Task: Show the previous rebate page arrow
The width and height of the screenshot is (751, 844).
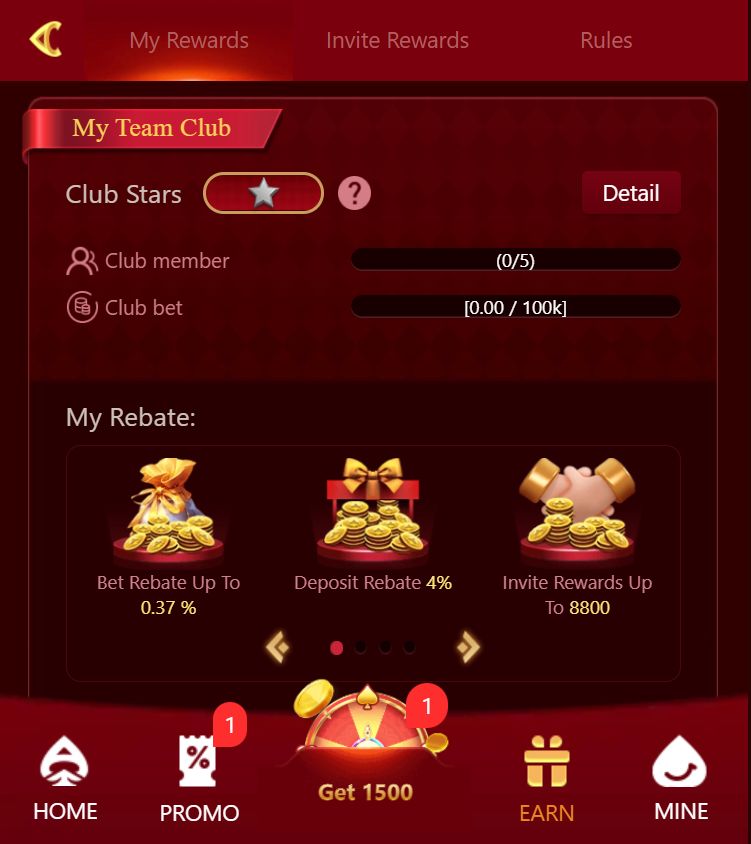Action: 278,647
